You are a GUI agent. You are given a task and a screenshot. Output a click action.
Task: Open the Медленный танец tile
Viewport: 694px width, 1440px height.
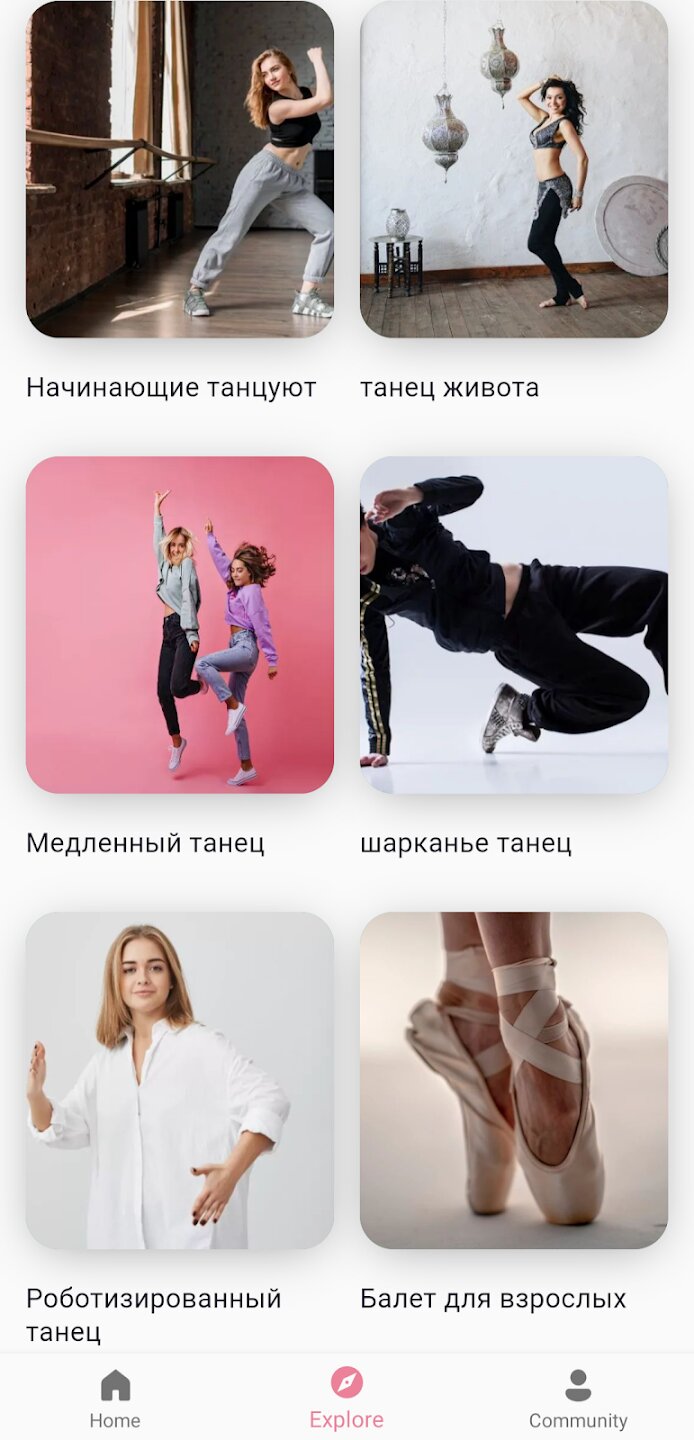[180, 625]
